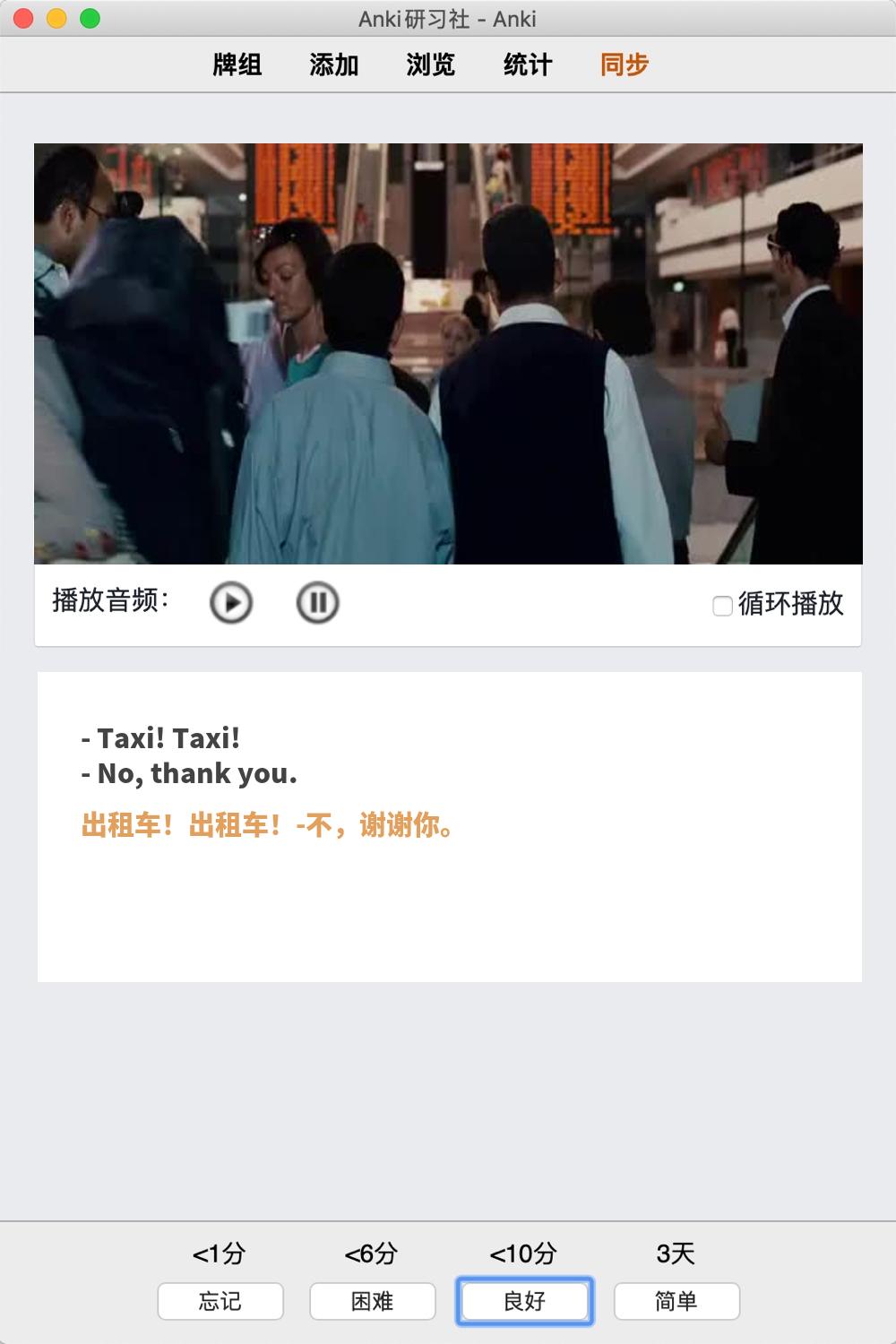Open the 浏览 card browser
Screen dimensions: 896x1344
[x=430, y=65]
